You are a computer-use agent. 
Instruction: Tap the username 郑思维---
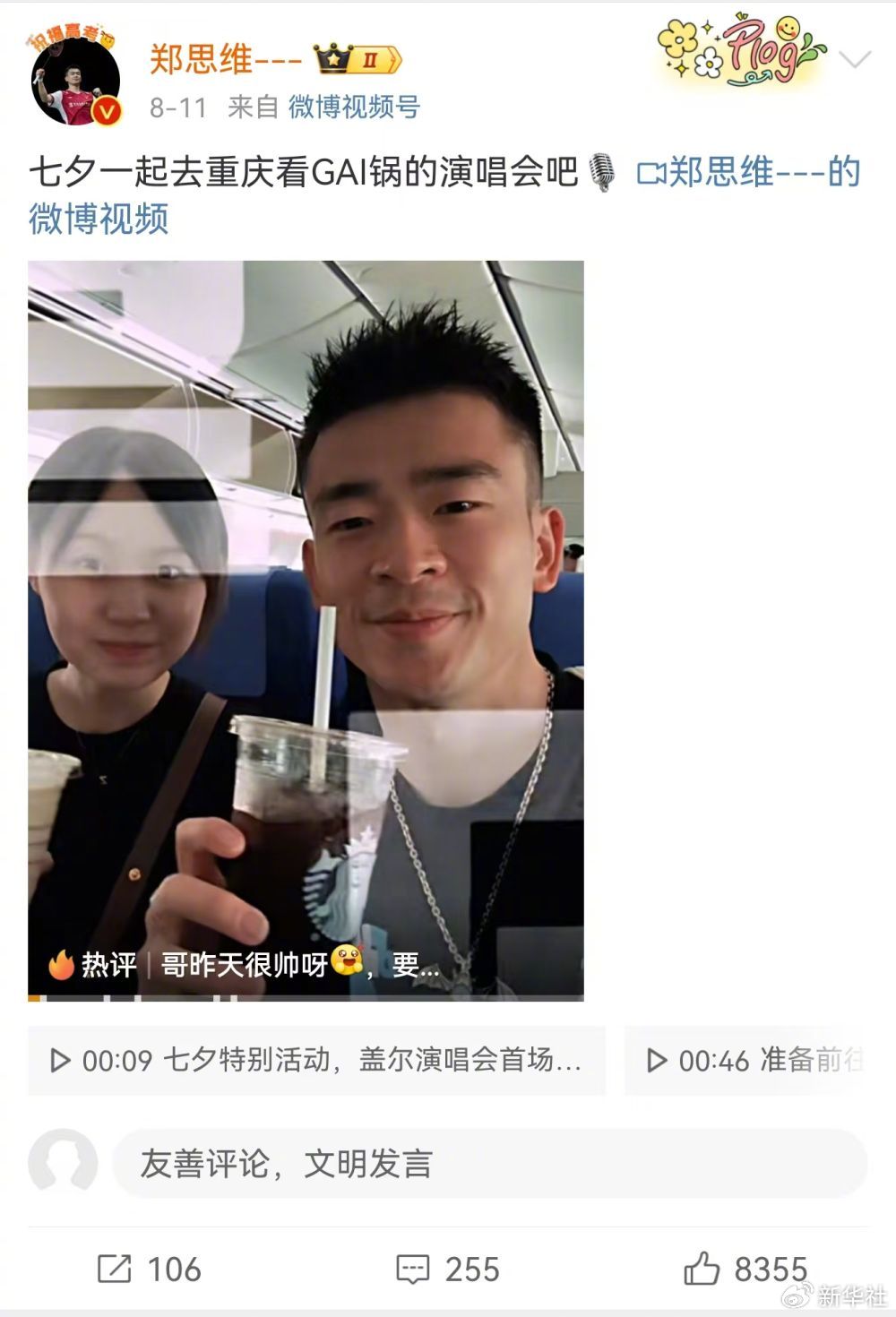point(225,60)
